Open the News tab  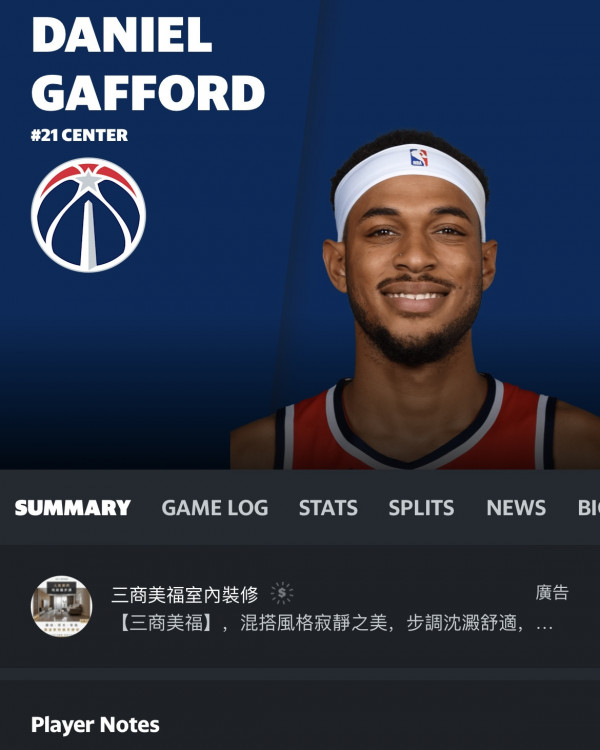coord(516,508)
